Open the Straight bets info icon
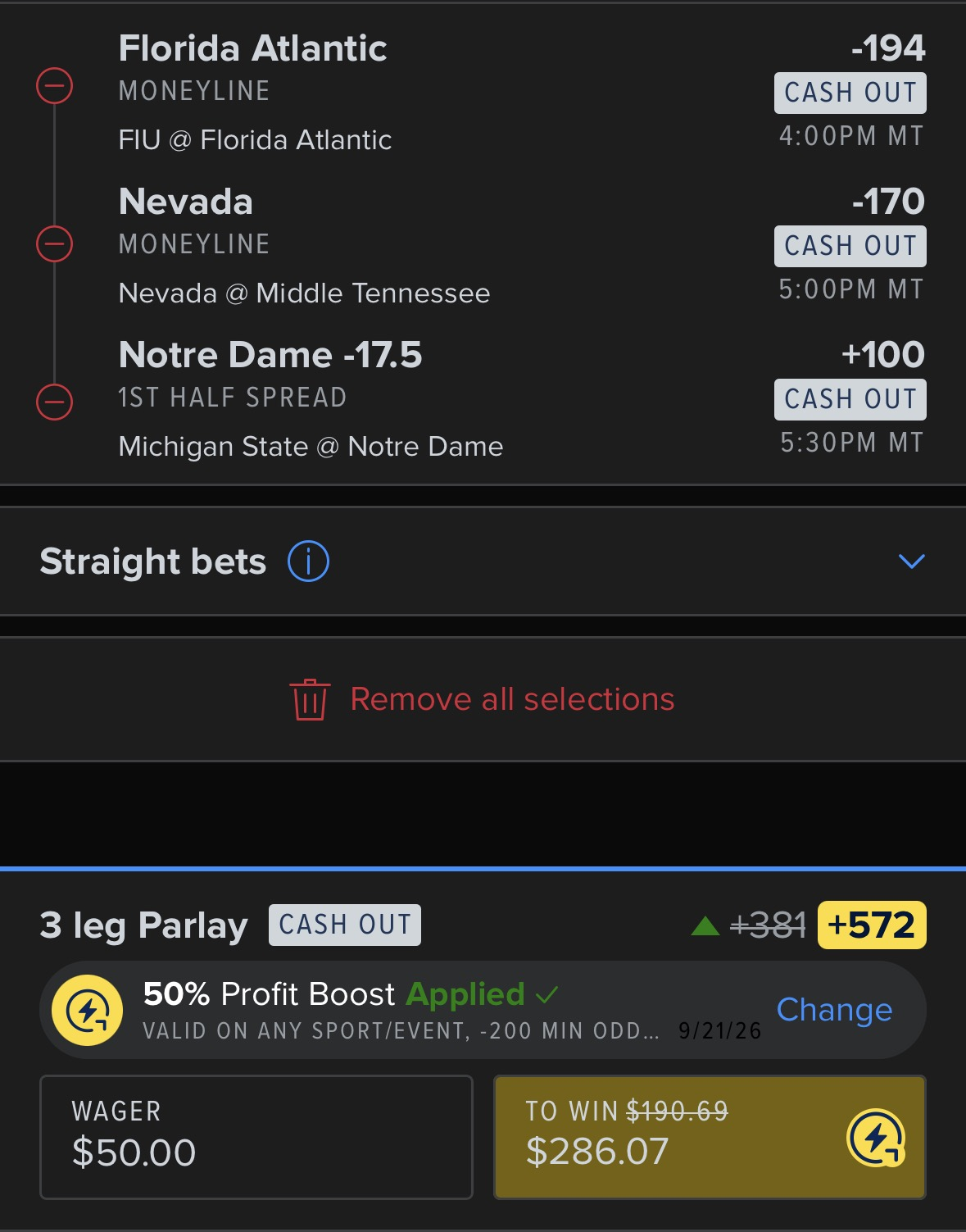 tap(308, 561)
